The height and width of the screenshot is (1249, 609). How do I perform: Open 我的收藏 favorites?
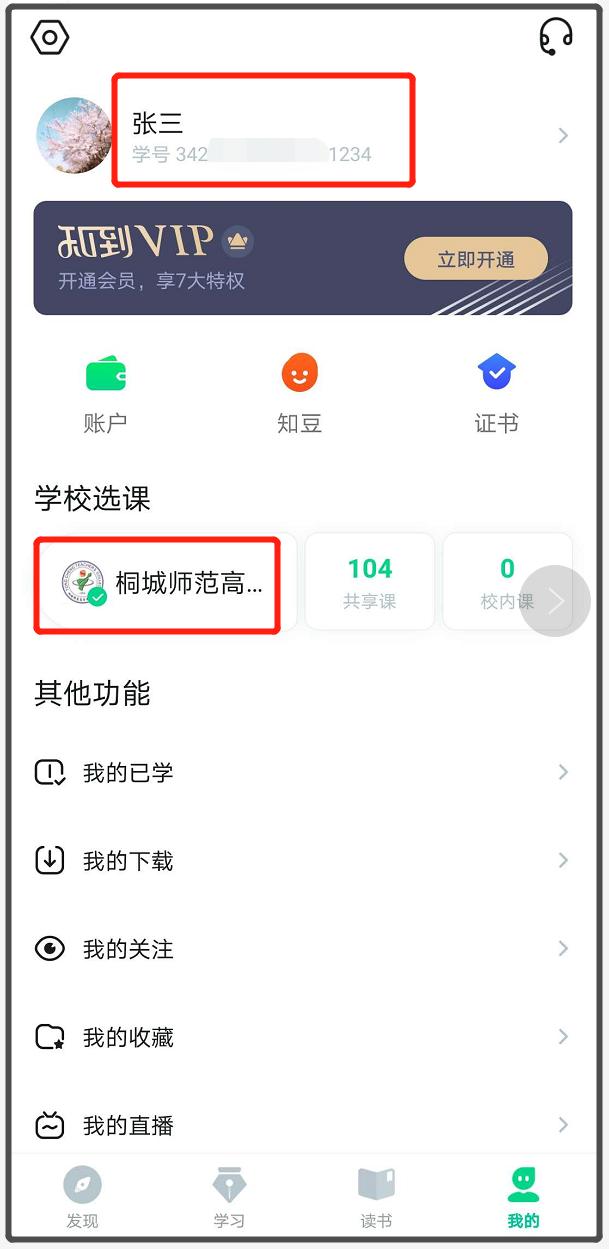(300, 1037)
